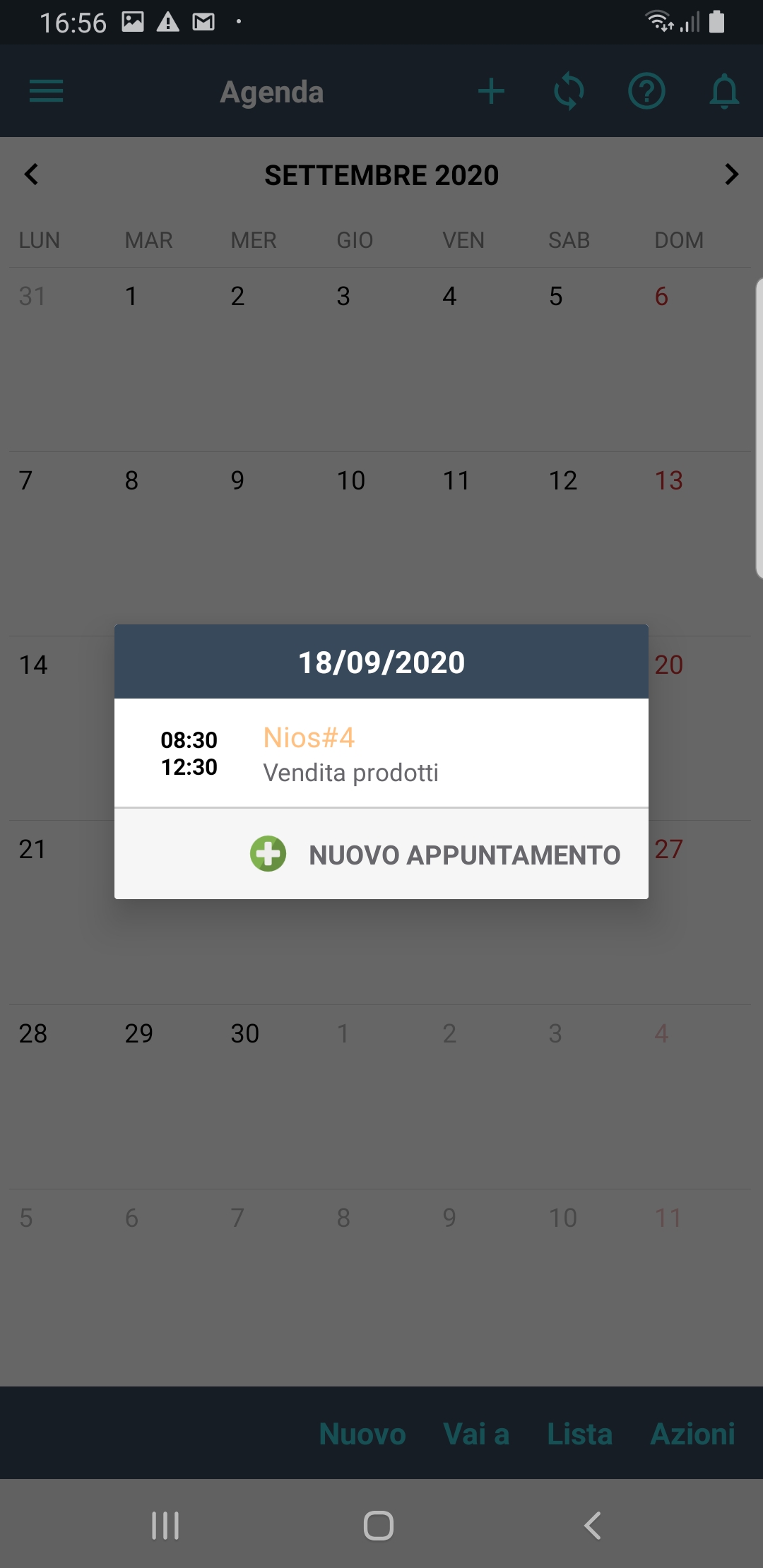Open the hamburger drawer menu
Image resolution: width=763 pixels, height=1568 pixels.
[47, 92]
